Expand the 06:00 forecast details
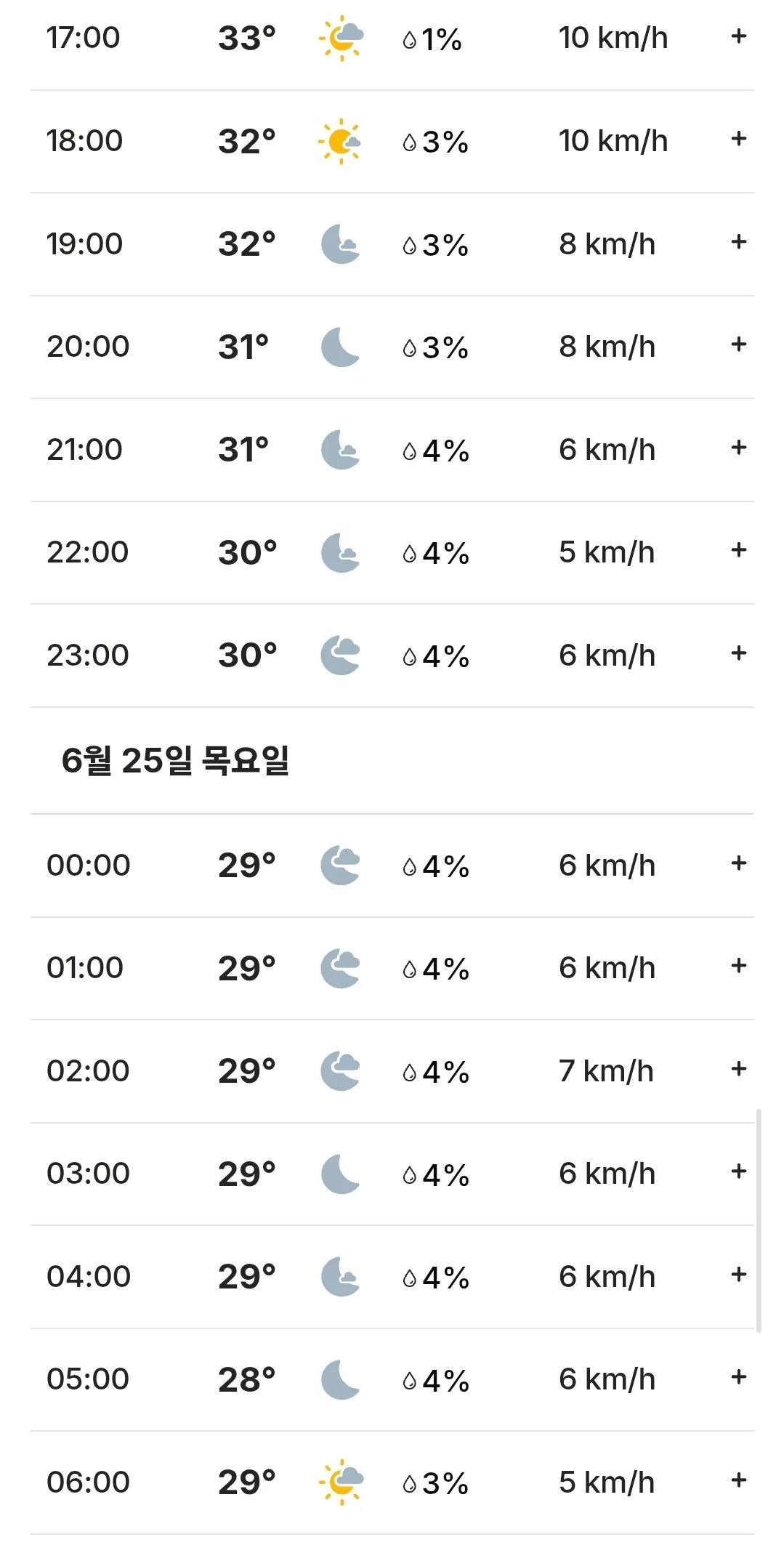The width and height of the screenshot is (784, 1545). 738,1480
